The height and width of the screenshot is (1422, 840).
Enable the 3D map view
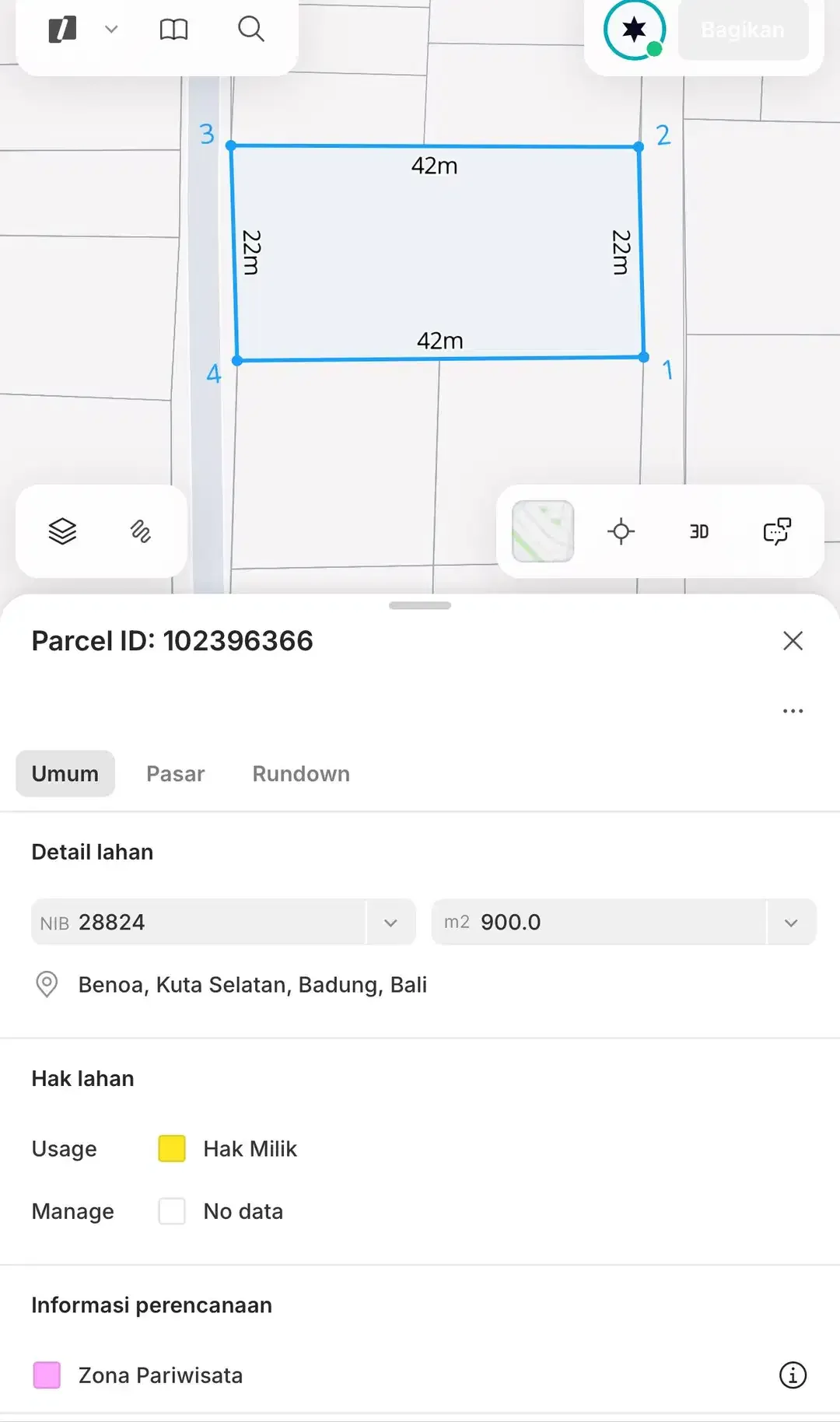(698, 531)
